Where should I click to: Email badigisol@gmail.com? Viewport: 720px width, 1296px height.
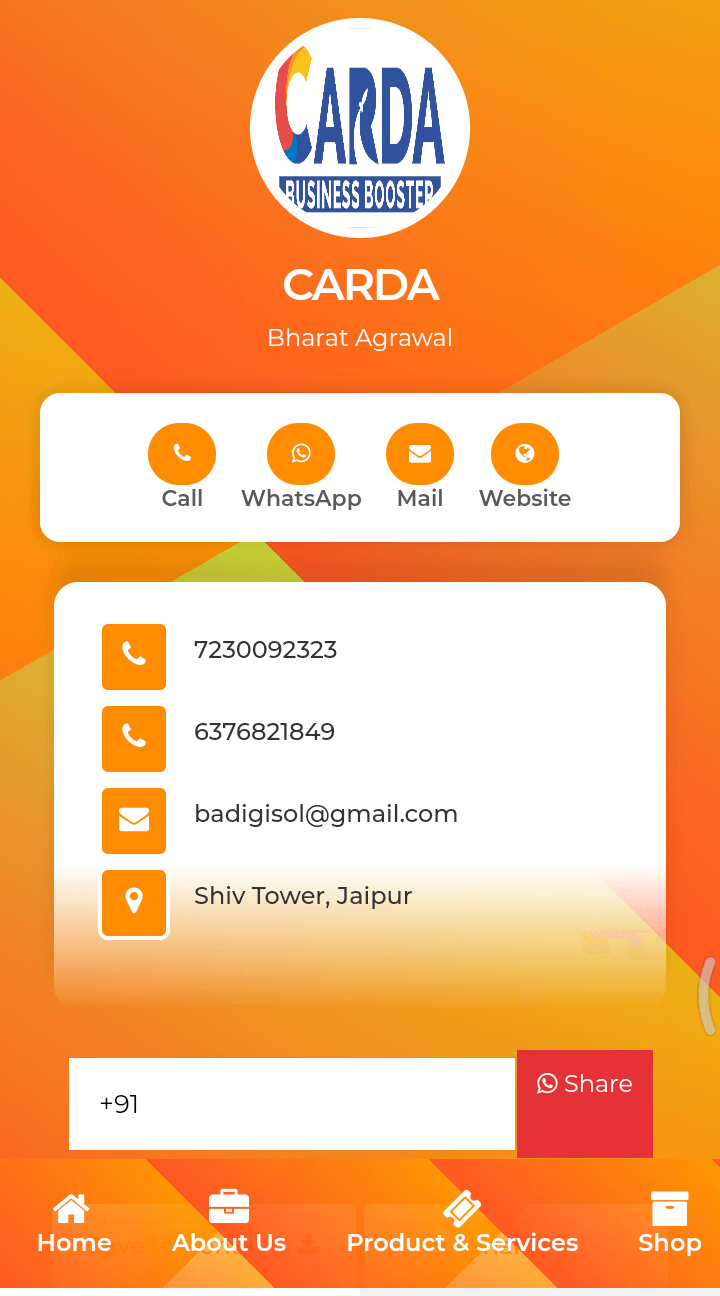point(325,815)
